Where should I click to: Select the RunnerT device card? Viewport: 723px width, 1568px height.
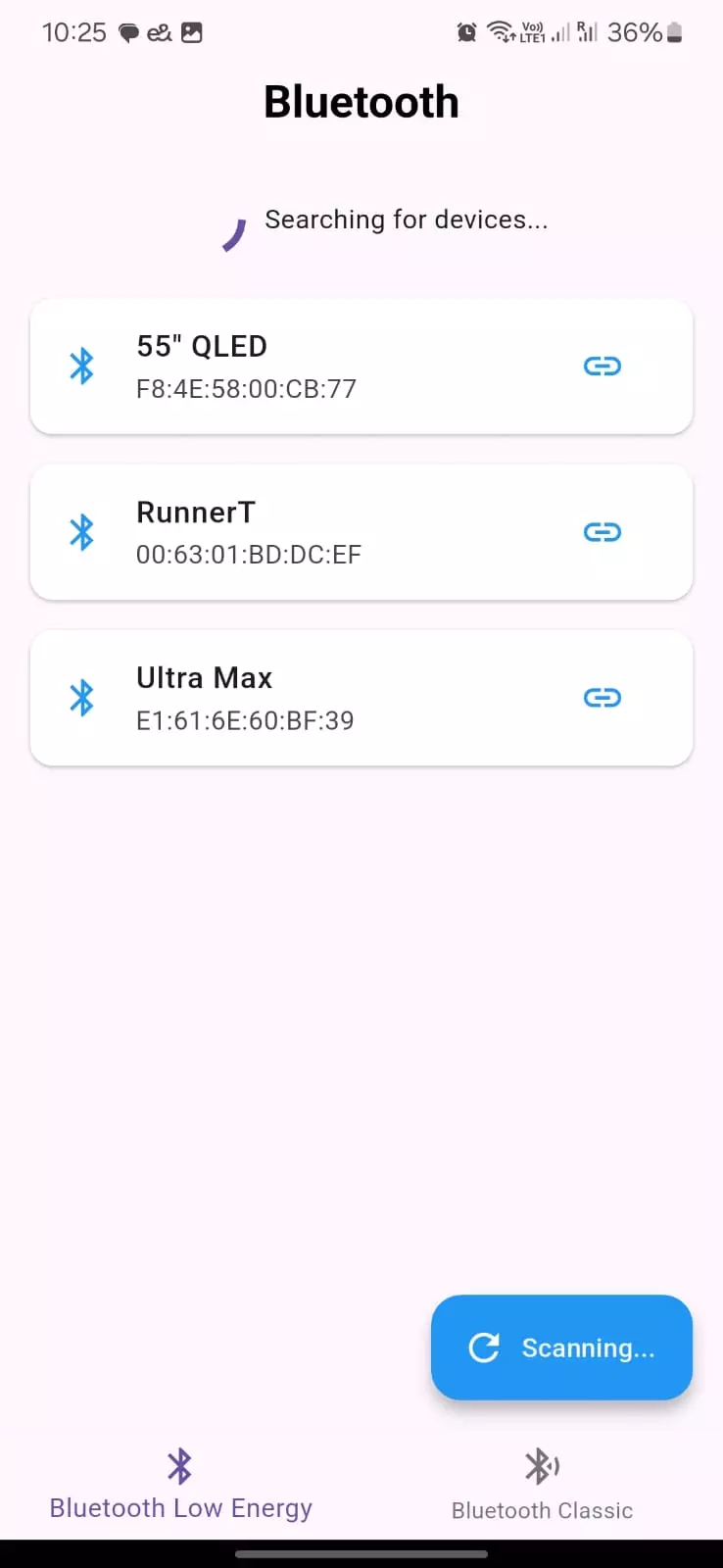click(361, 532)
